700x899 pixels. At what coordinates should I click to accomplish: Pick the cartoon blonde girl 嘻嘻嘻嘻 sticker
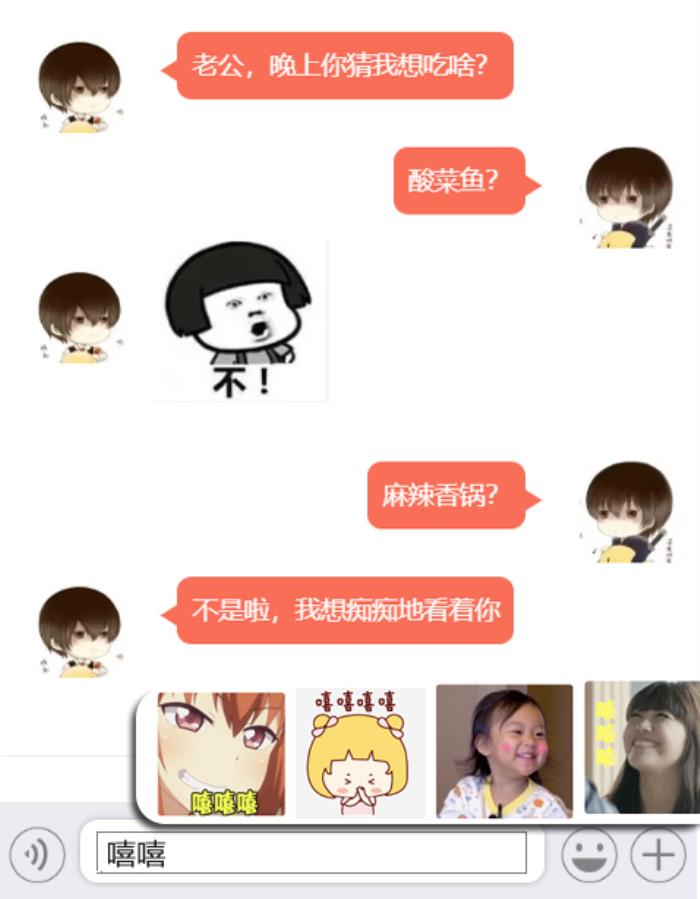(x=360, y=752)
